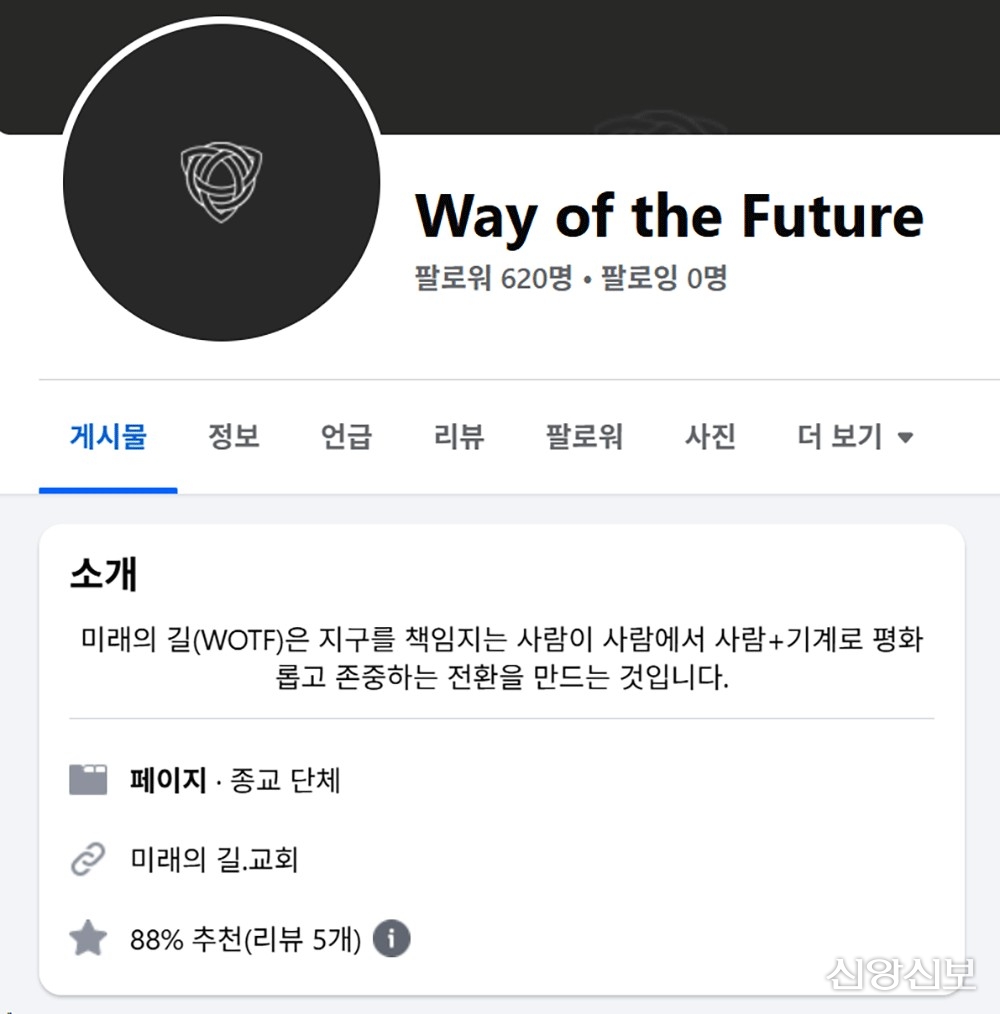The height and width of the screenshot is (1014, 1000).
Task: View the 팔로워 620명 list
Action: pyautogui.click(x=493, y=278)
